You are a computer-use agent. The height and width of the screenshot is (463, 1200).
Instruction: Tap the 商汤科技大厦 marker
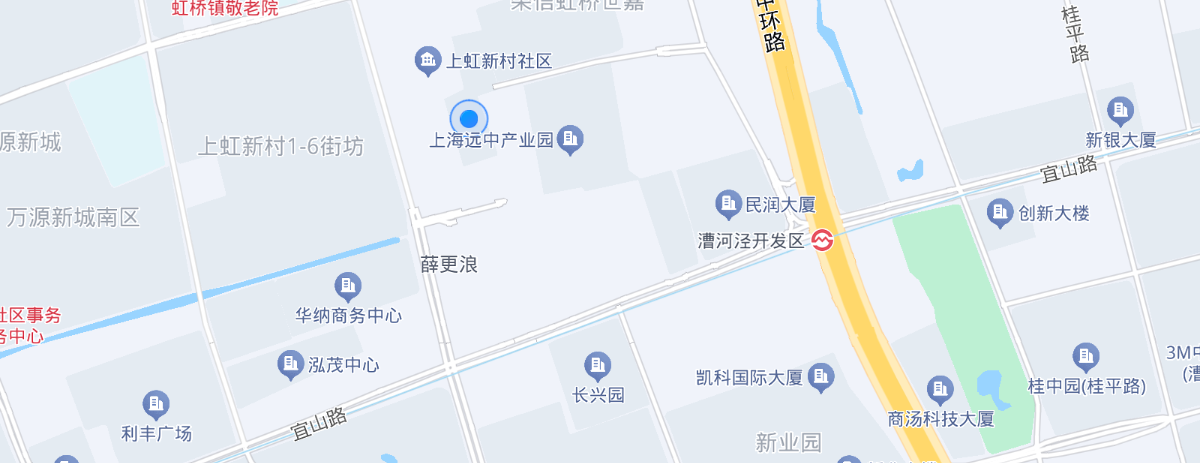[x=940, y=390]
